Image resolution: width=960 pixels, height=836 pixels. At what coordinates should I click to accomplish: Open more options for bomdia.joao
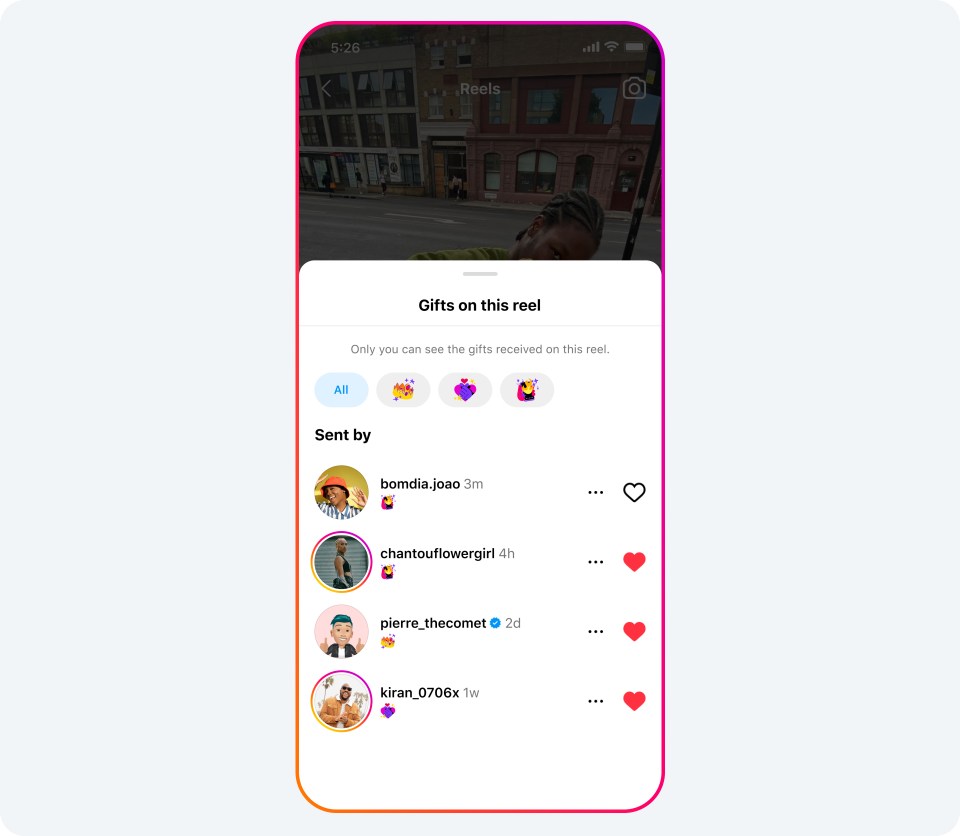tap(596, 492)
